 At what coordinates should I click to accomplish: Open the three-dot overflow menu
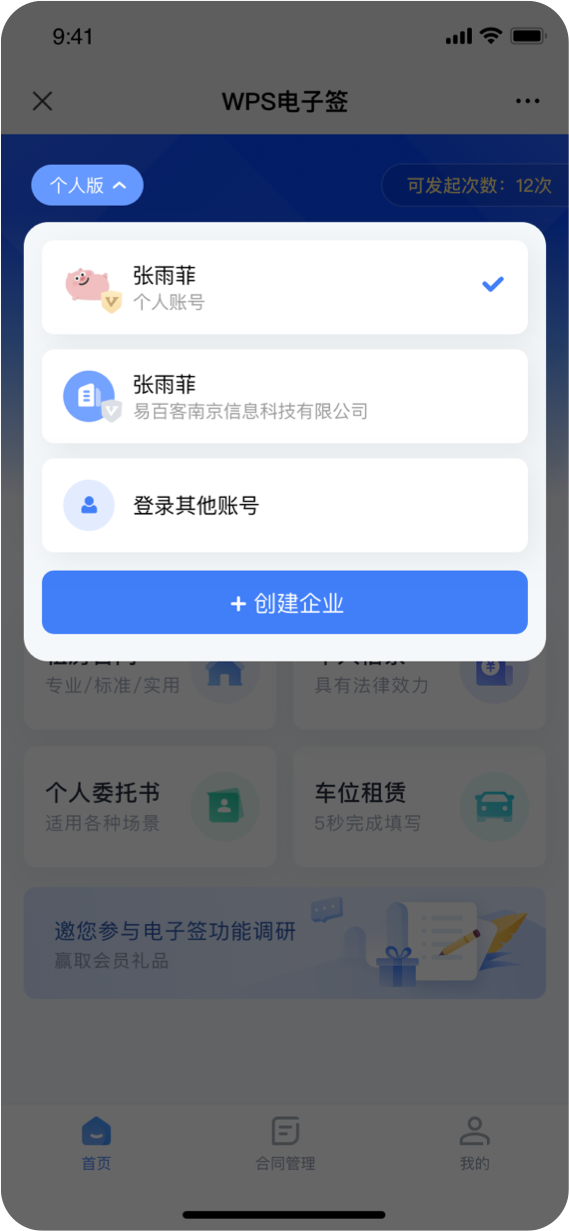pos(527,101)
